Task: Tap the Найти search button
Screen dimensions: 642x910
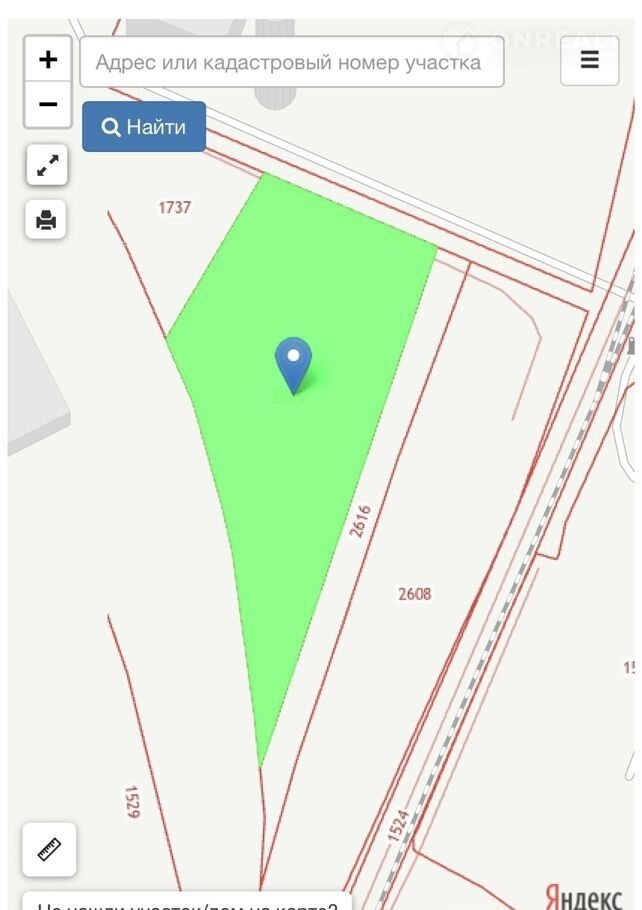Action: tap(144, 127)
